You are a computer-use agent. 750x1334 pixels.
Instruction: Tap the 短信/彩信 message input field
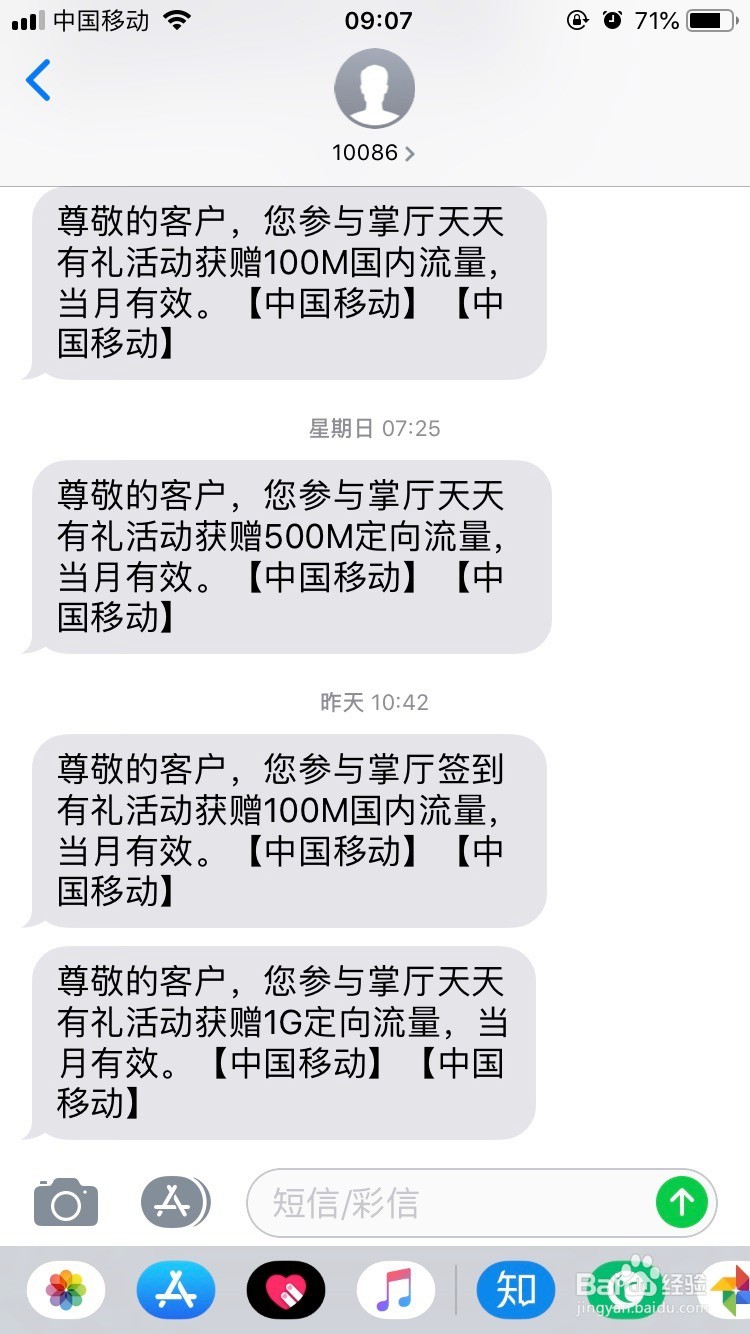420,1203
